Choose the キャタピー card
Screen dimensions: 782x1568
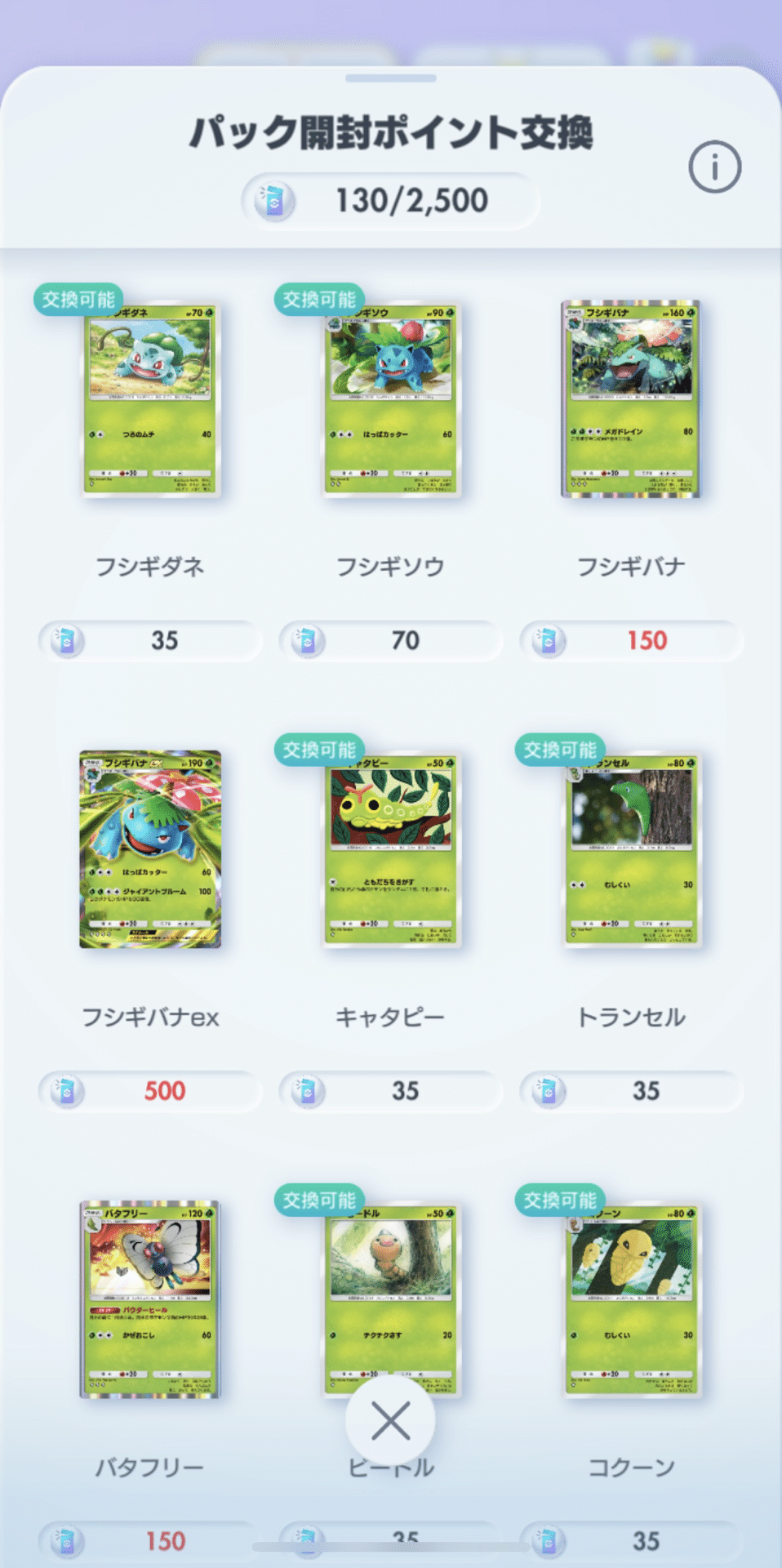[x=392, y=849]
